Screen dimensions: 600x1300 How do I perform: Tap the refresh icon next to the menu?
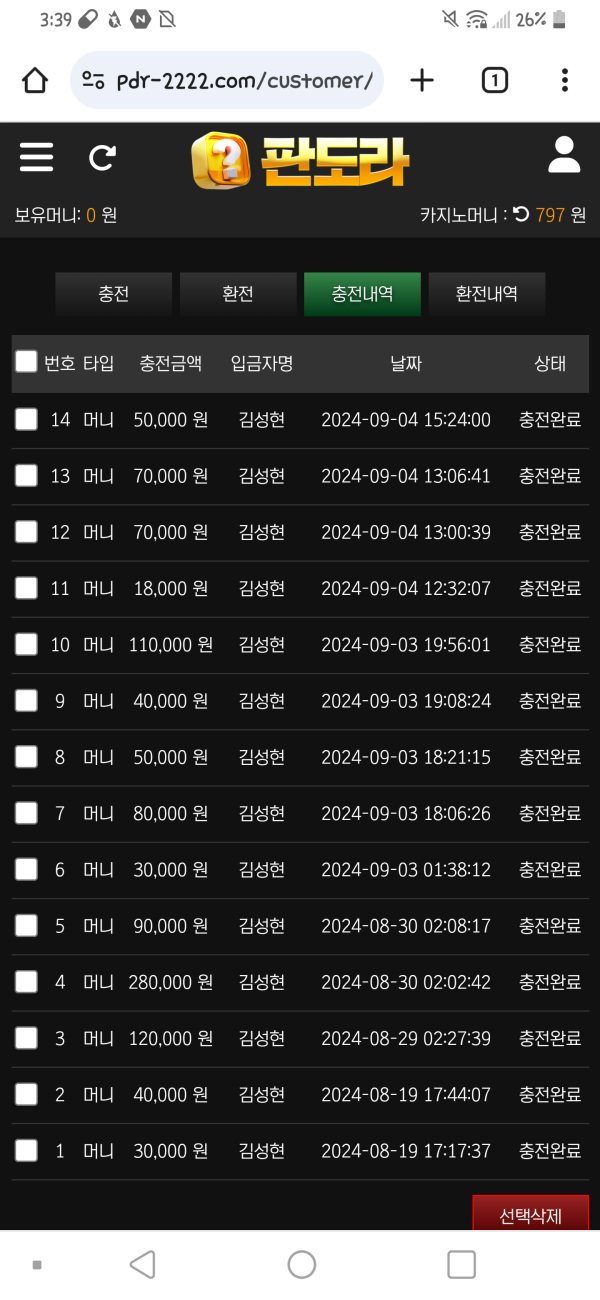(x=102, y=157)
